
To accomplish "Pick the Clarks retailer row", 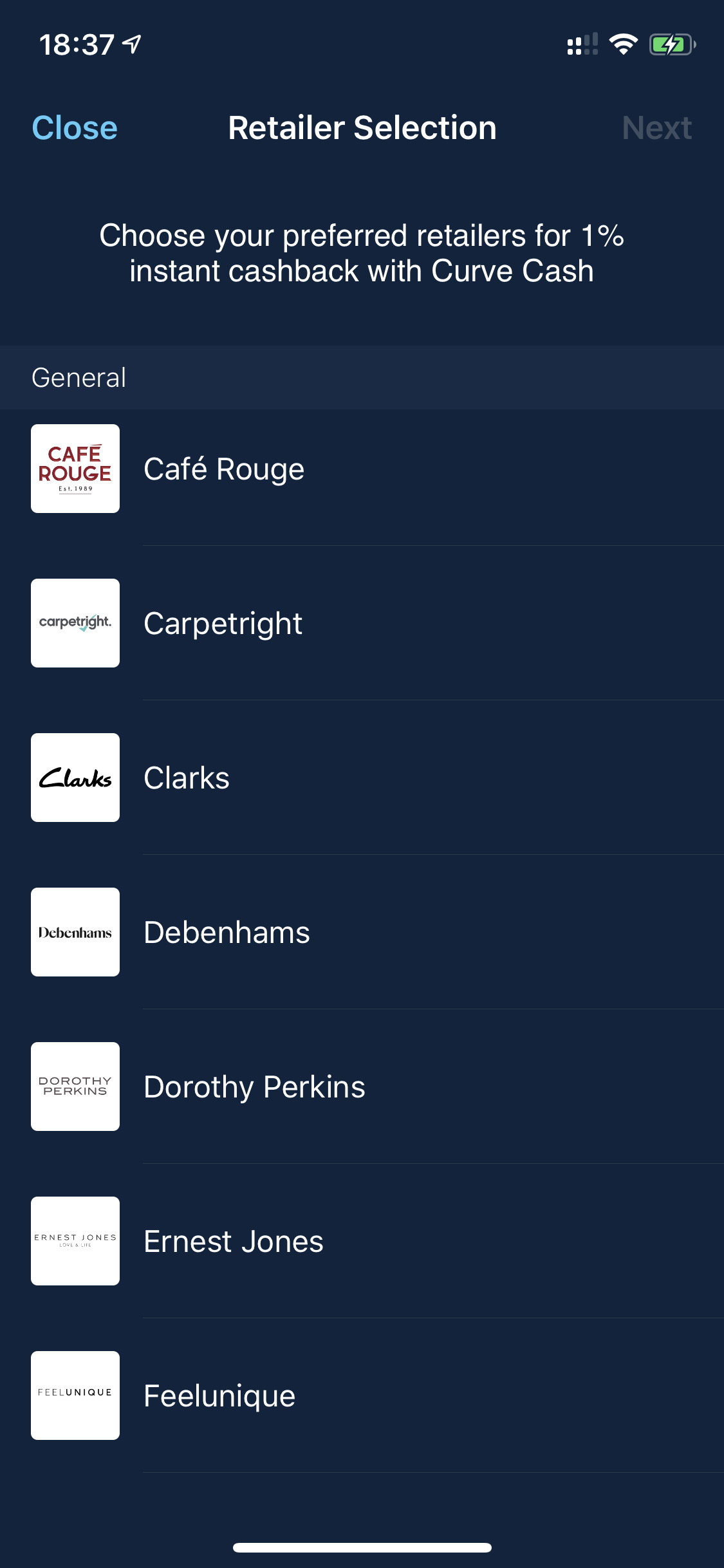I will pos(362,778).
